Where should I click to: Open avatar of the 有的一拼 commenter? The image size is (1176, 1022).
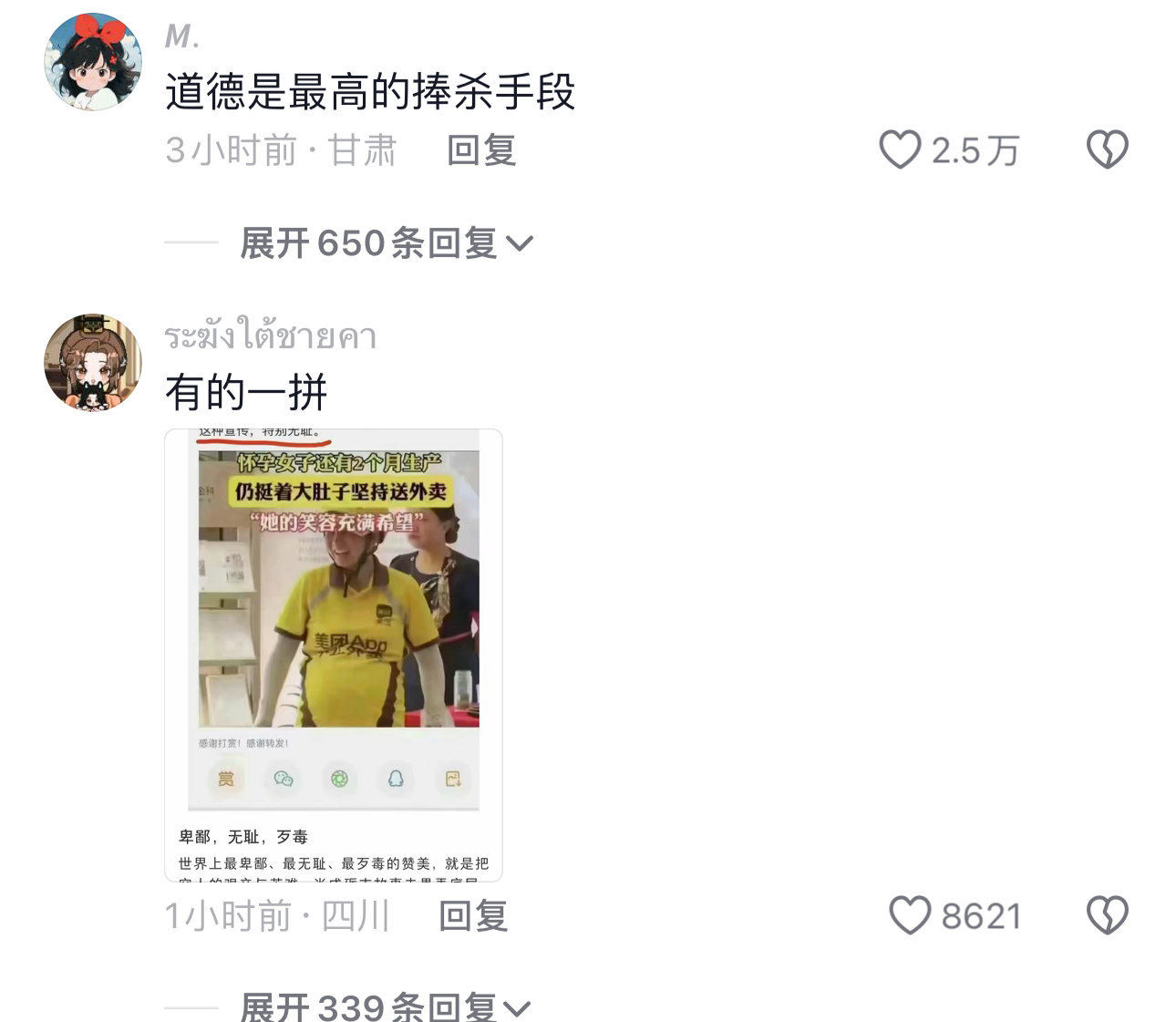93,362
